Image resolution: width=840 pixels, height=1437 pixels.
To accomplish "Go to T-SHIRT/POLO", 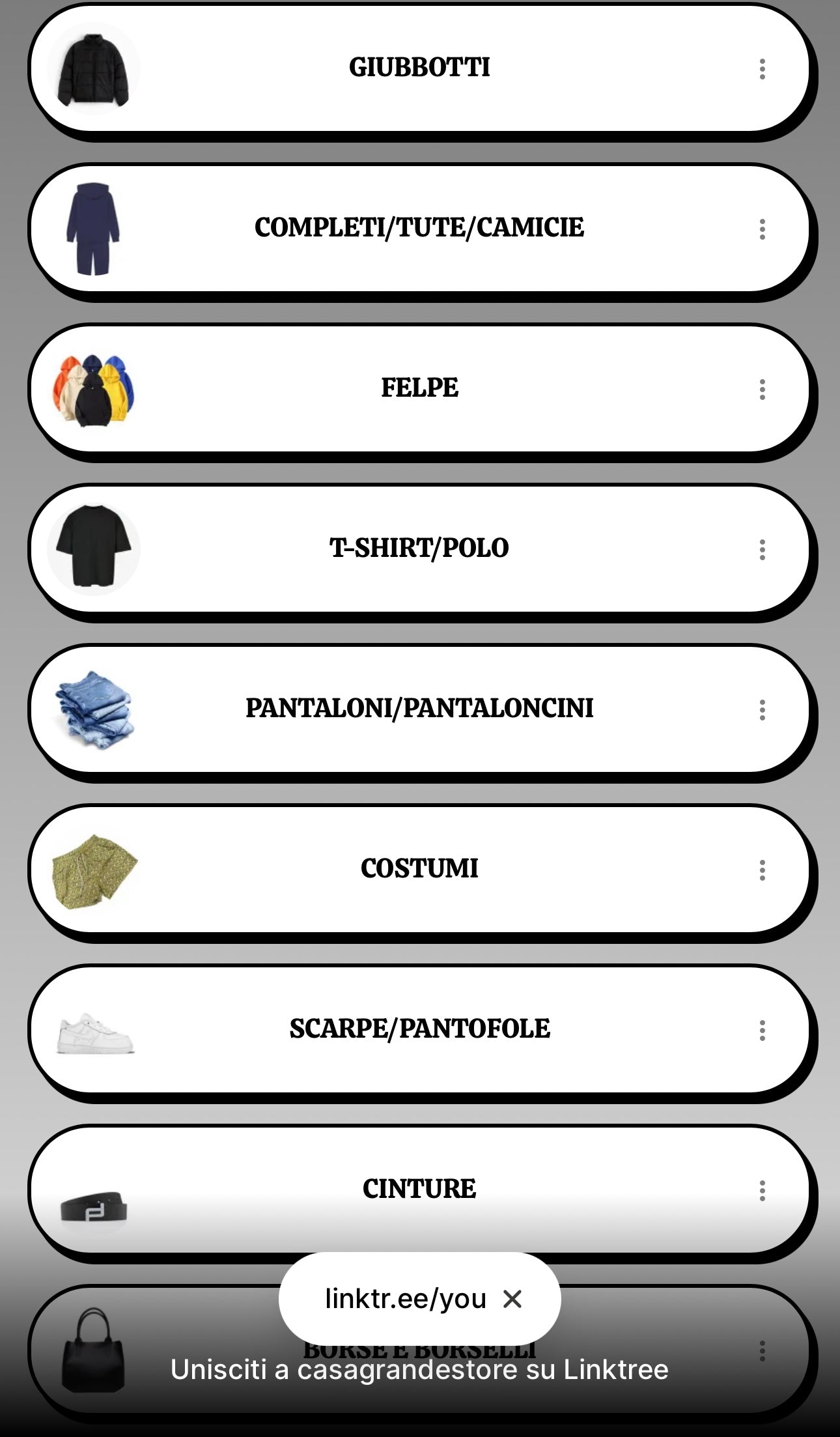I will click(419, 548).
